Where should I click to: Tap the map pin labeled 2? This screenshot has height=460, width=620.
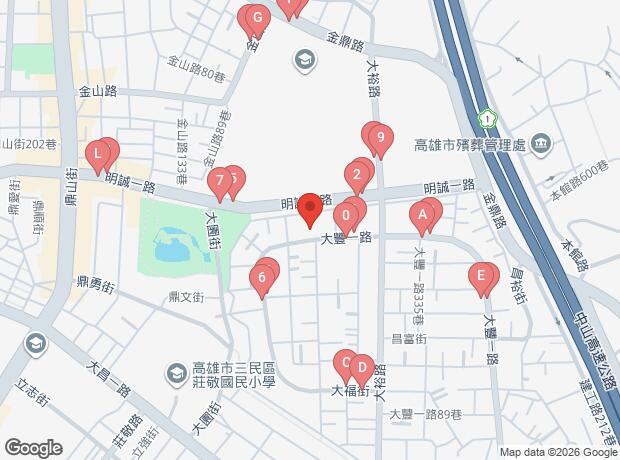(x=357, y=176)
